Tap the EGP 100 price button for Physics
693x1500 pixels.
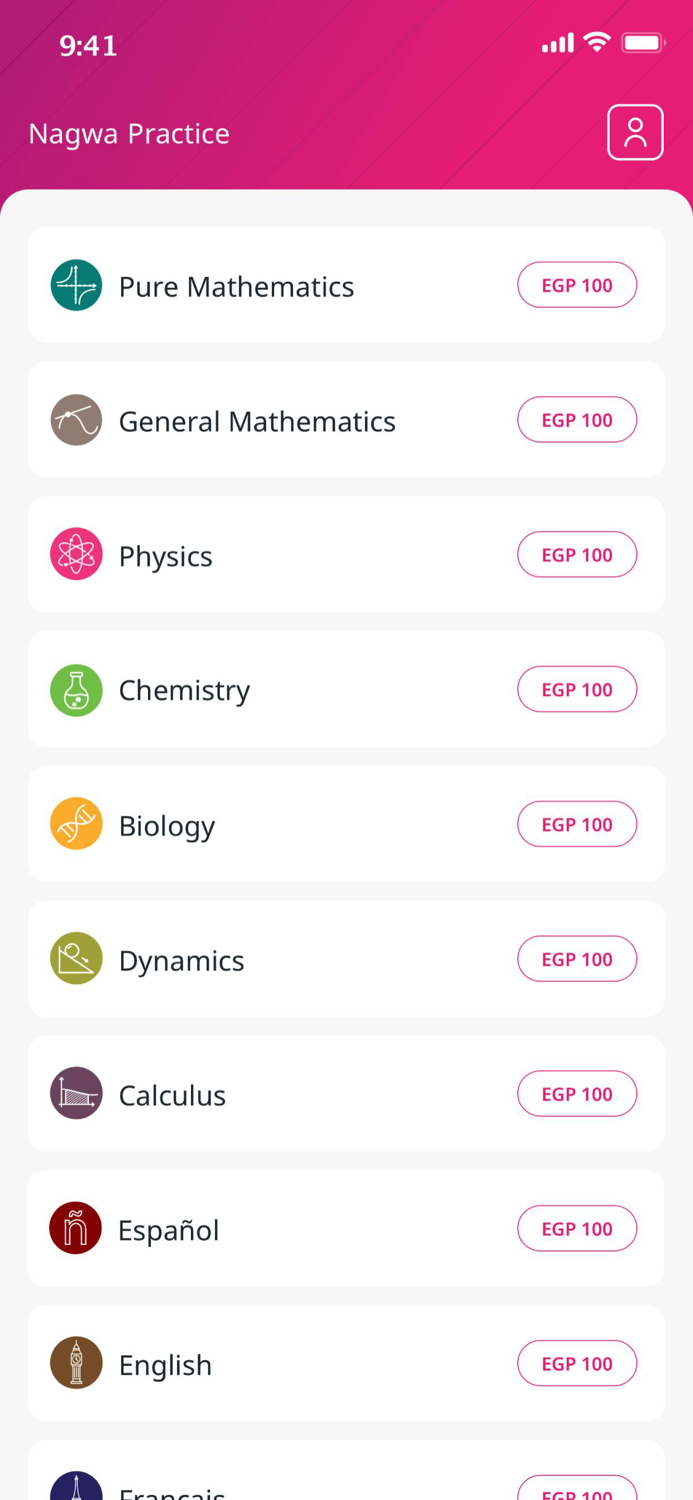pyautogui.click(x=577, y=555)
